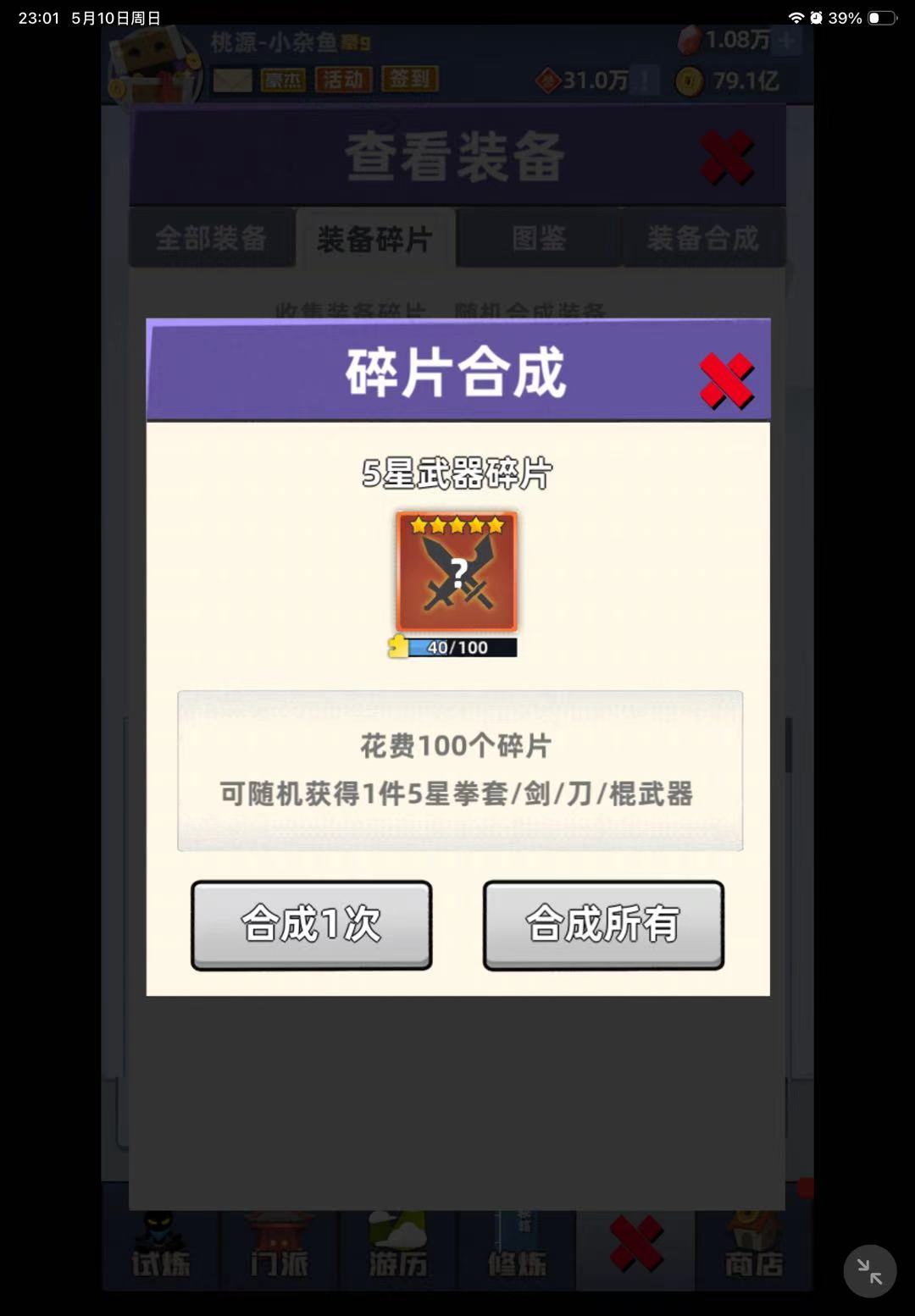Image resolution: width=915 pixels, height=1316 pixels.
Task: Tap the 合成所有 button
Action: 603,925
